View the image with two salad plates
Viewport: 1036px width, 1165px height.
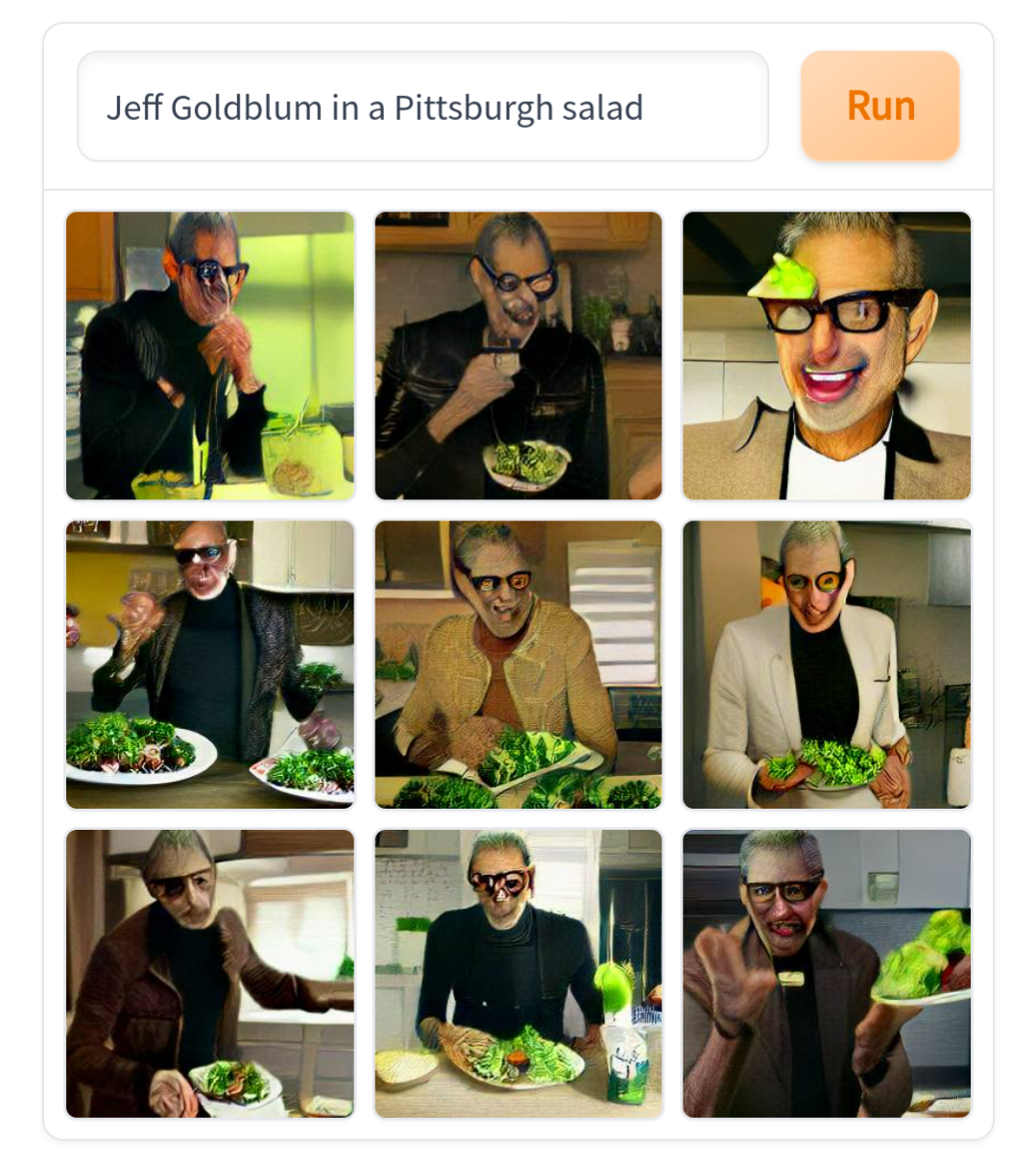coord(210,664)
